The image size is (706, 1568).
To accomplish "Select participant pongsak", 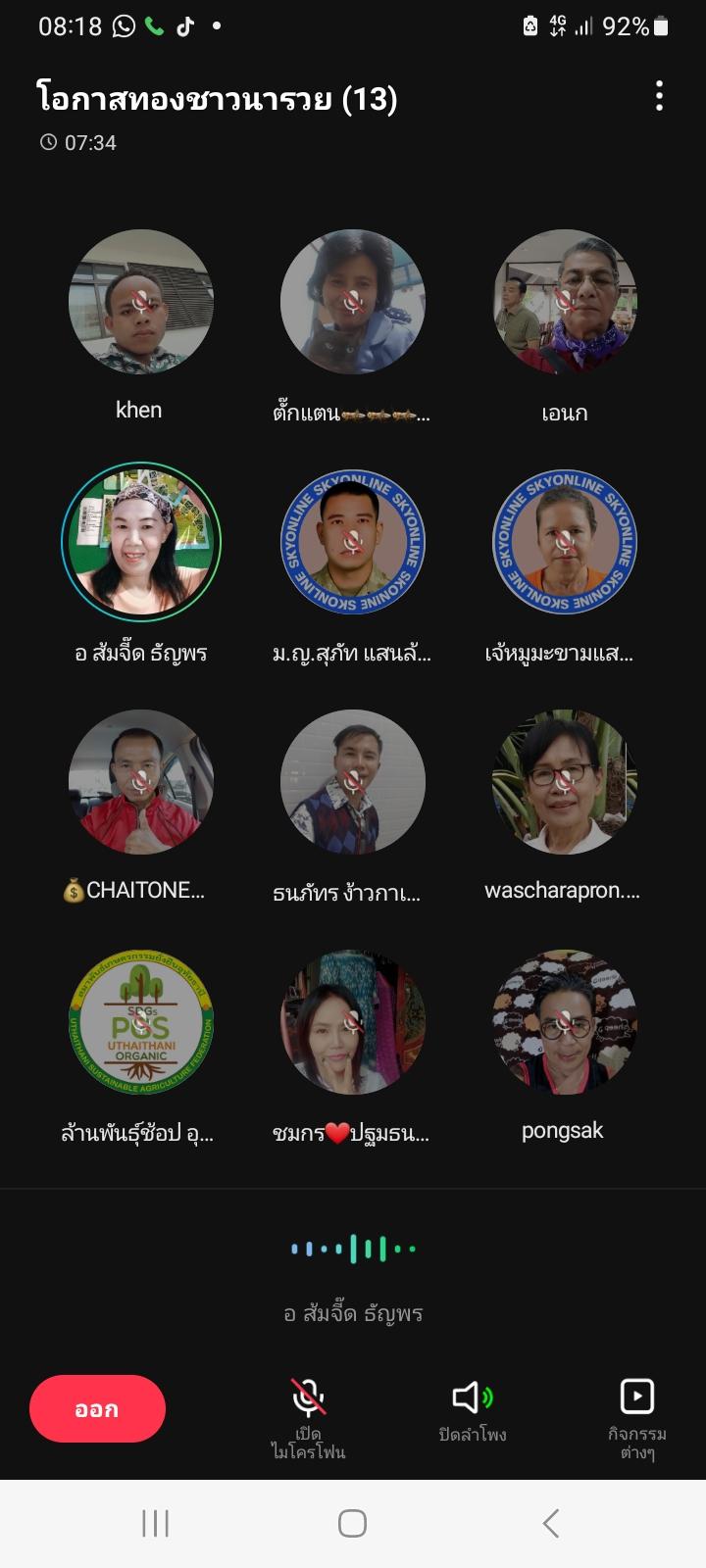I will (x=564, y=1022).
